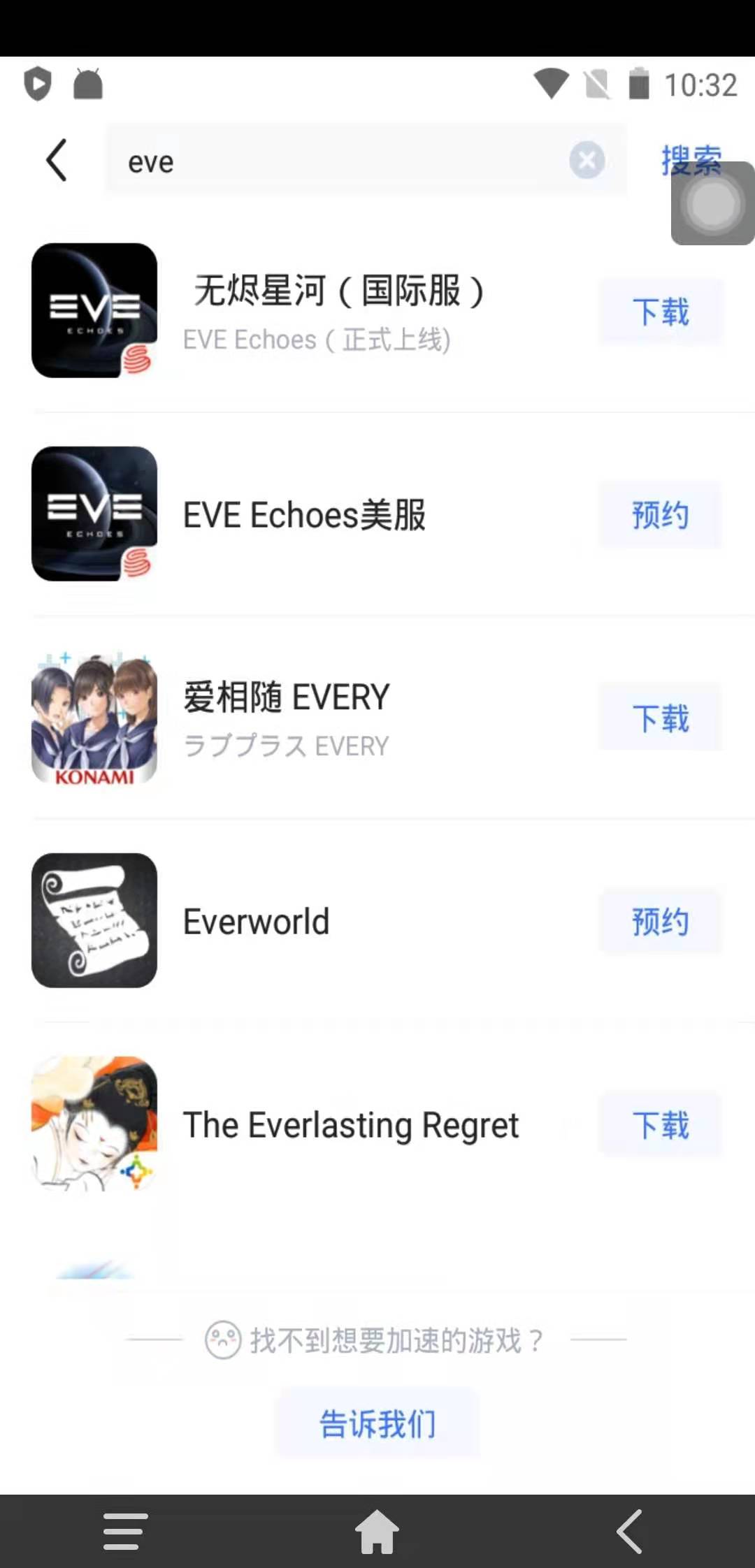This screenshot has width=755, height=1568.
Task: Open The Everlasting Regret game entry
Action: click(x=350, y=1125)
